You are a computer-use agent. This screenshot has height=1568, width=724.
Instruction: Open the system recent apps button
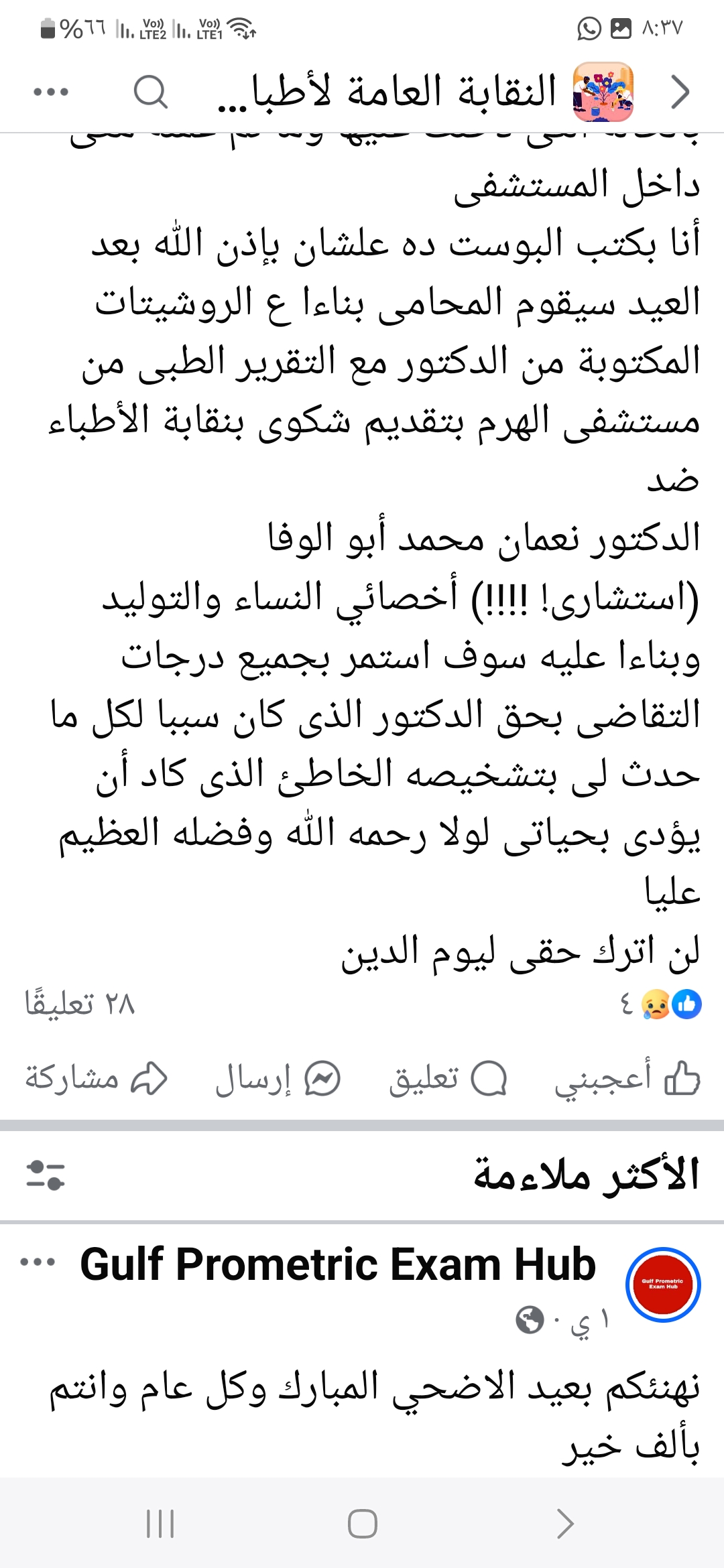click(160, 1524)
